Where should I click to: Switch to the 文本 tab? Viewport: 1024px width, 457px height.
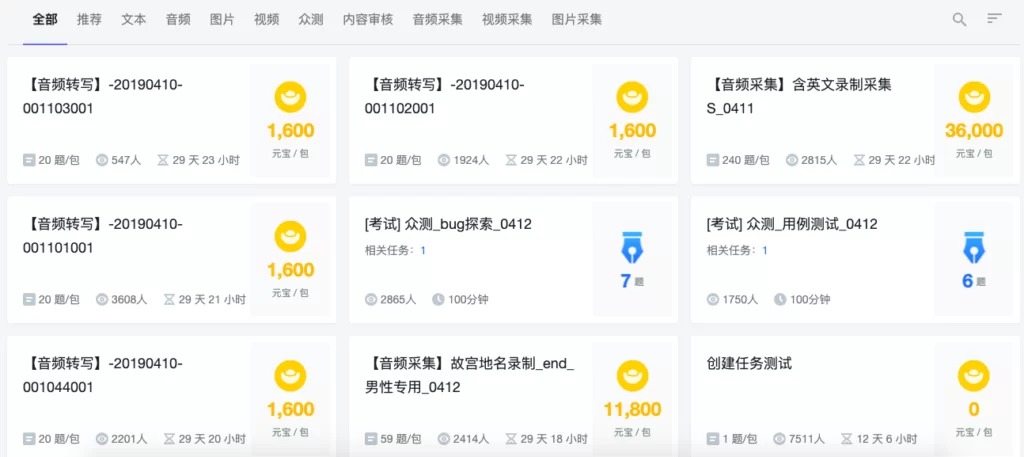coord(134,19)
